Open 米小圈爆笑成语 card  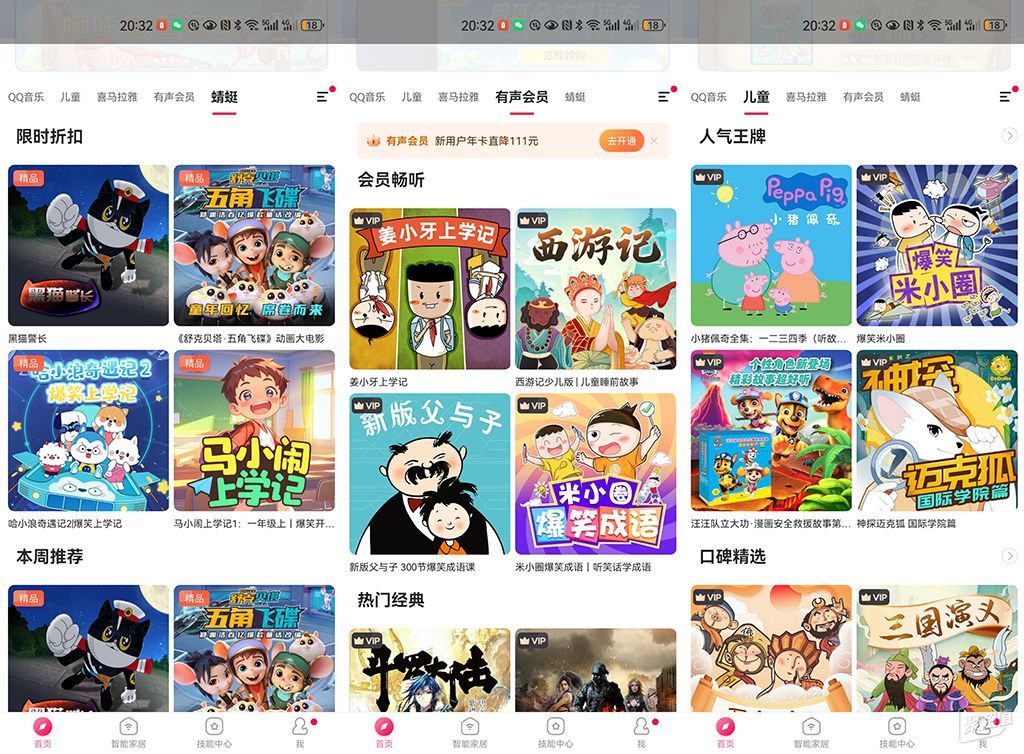[x=595, y=473]
